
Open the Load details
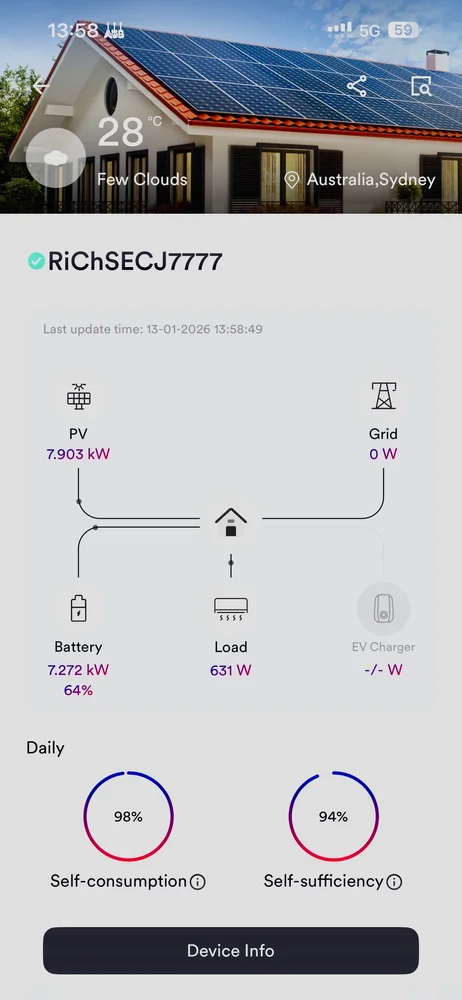point(231,609)
